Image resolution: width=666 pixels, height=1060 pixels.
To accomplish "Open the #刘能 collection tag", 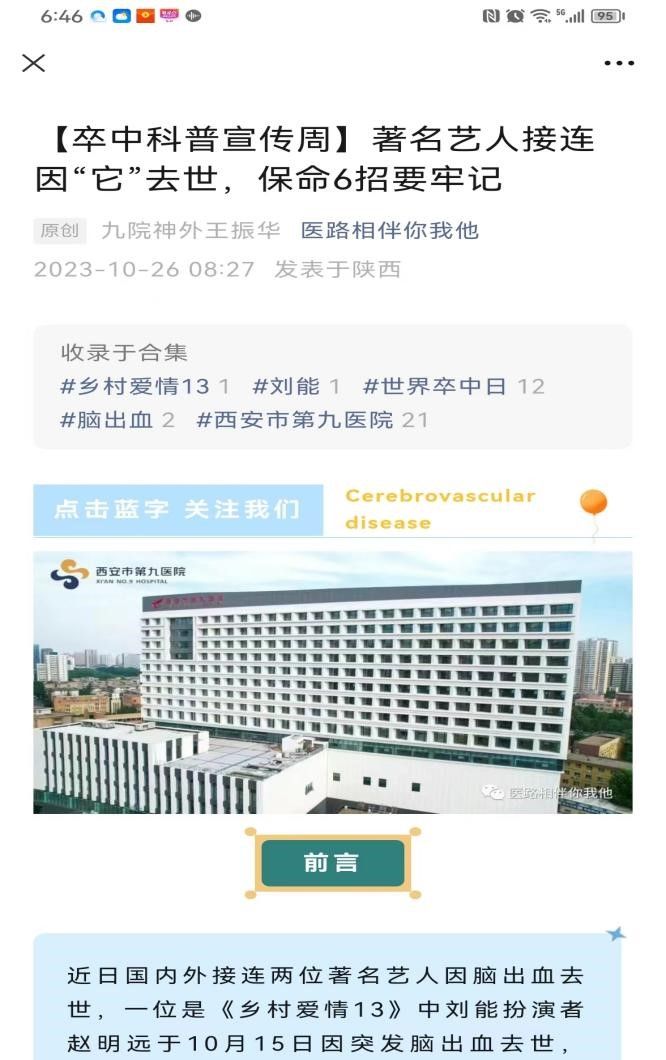I will click(x=286, y=386).
